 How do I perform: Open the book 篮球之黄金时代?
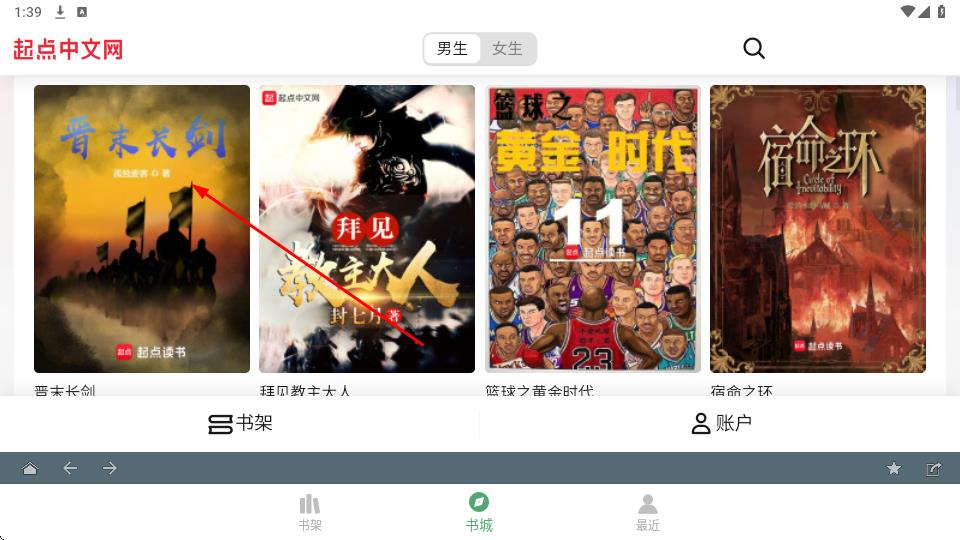coord(593,228)
